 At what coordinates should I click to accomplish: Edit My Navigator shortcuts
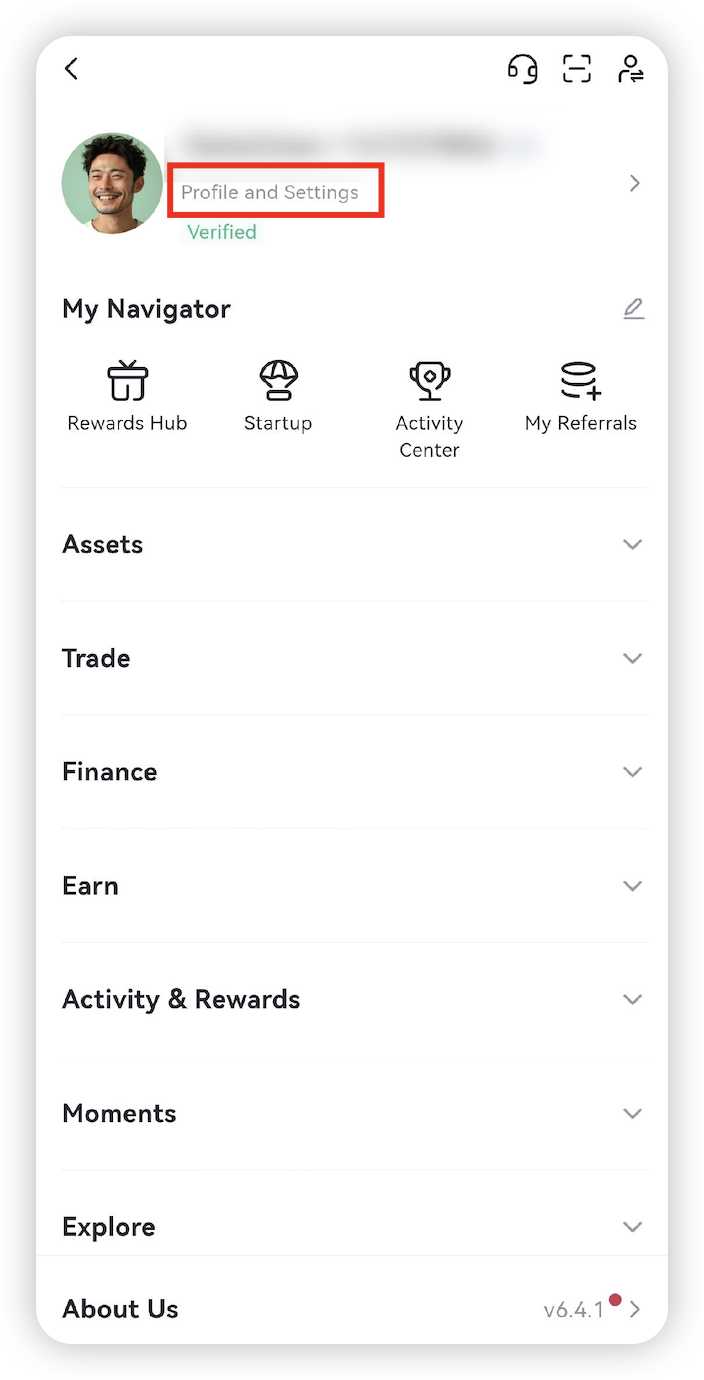click(x=633, y=308)
